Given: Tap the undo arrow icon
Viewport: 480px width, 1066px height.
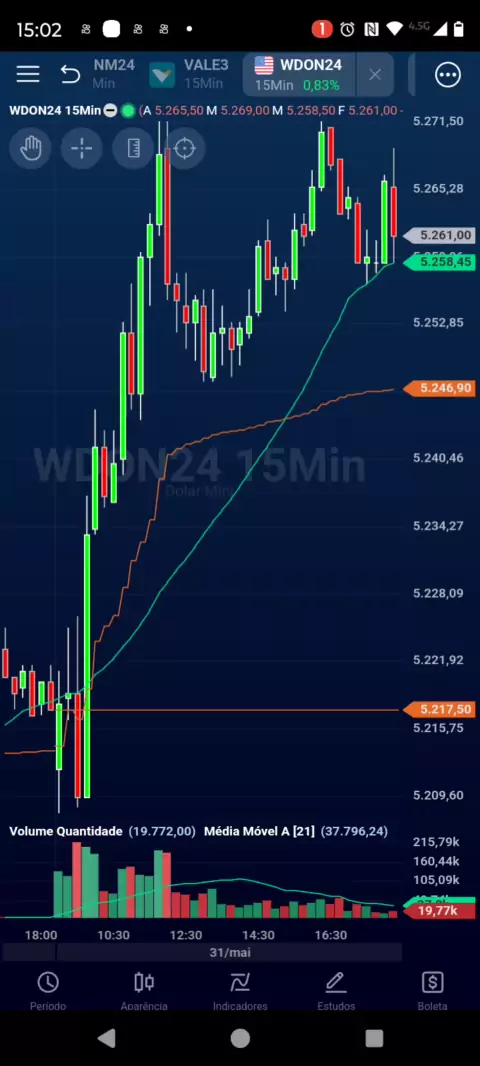Looking at the screenshot, I should point(70,74).
